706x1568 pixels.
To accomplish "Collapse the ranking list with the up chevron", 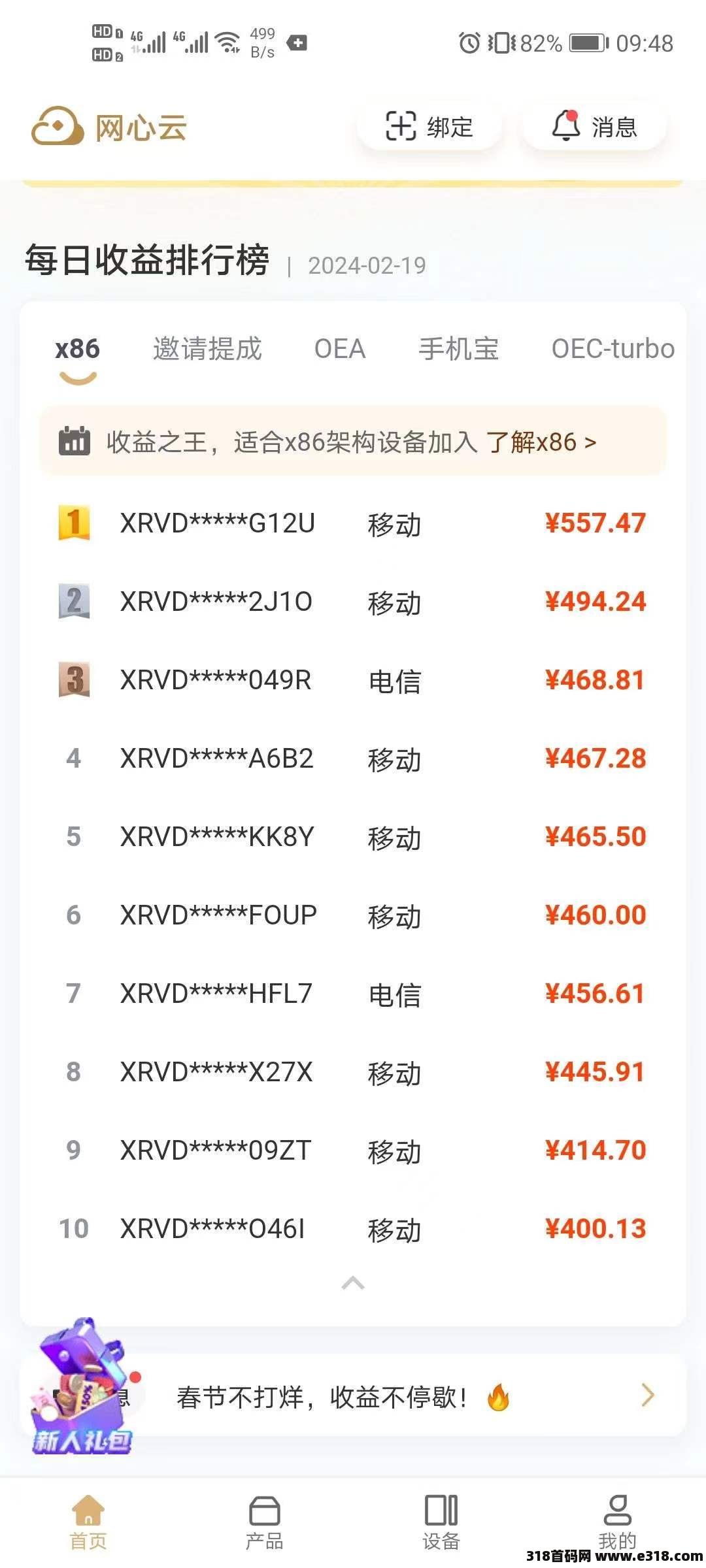I will point(353,1283).
